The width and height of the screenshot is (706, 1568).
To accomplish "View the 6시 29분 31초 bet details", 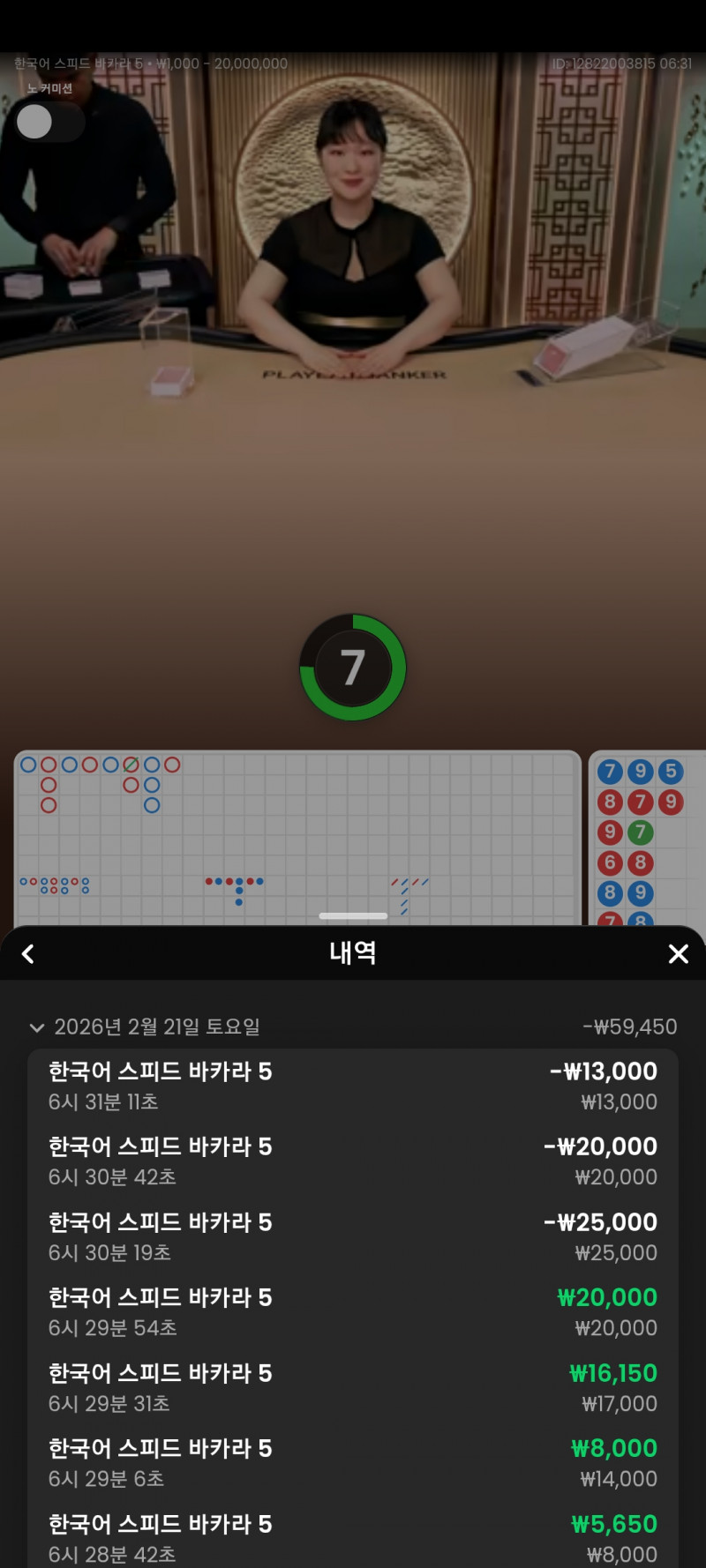I will [x=353, y=1387].
